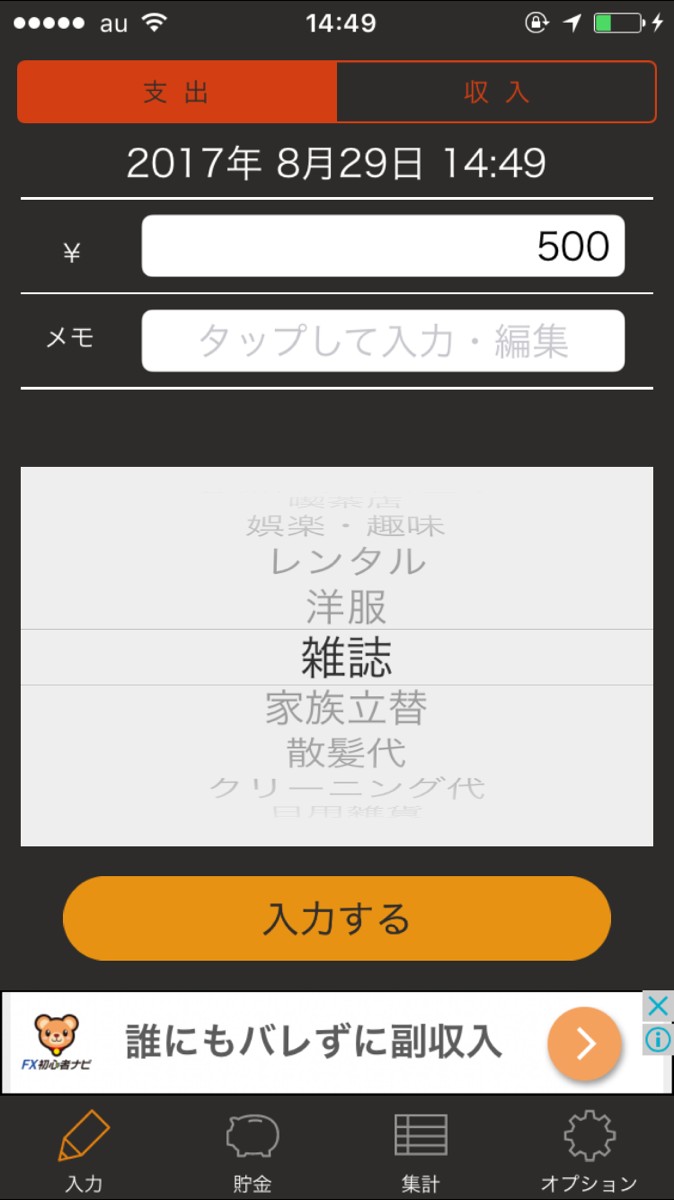Tap the 入力する button to submit
The image size is (674, 1200).
pyautogui.click(x=336, y=918)
